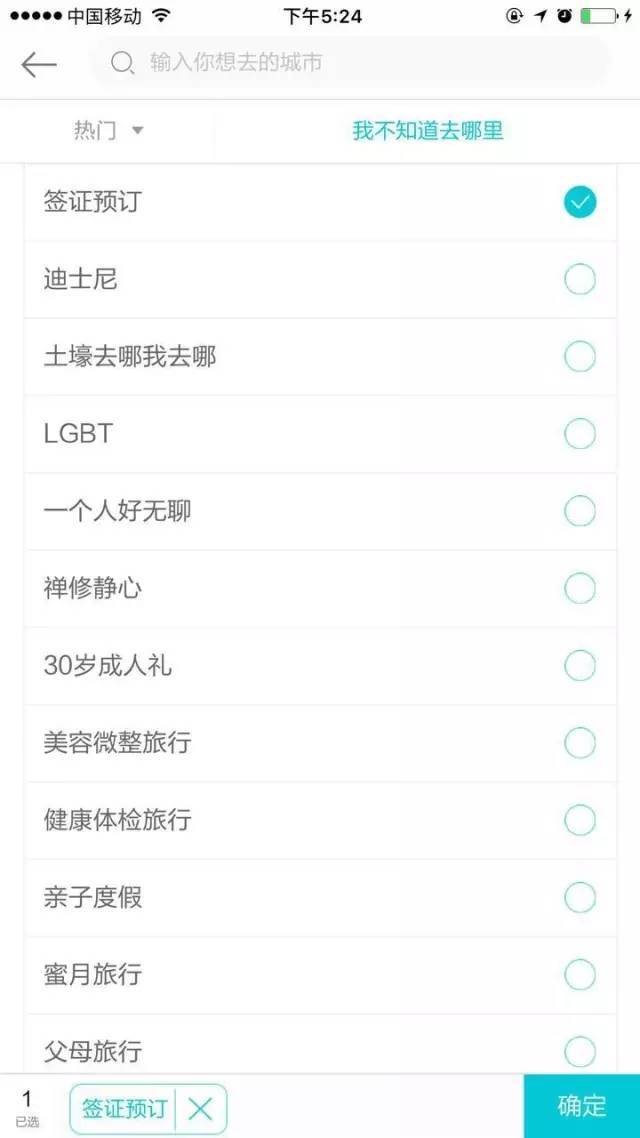This screenshot has height=1138, width=640.
Task: Confirm selection with 确定
Action: (x=582, y=1105)
